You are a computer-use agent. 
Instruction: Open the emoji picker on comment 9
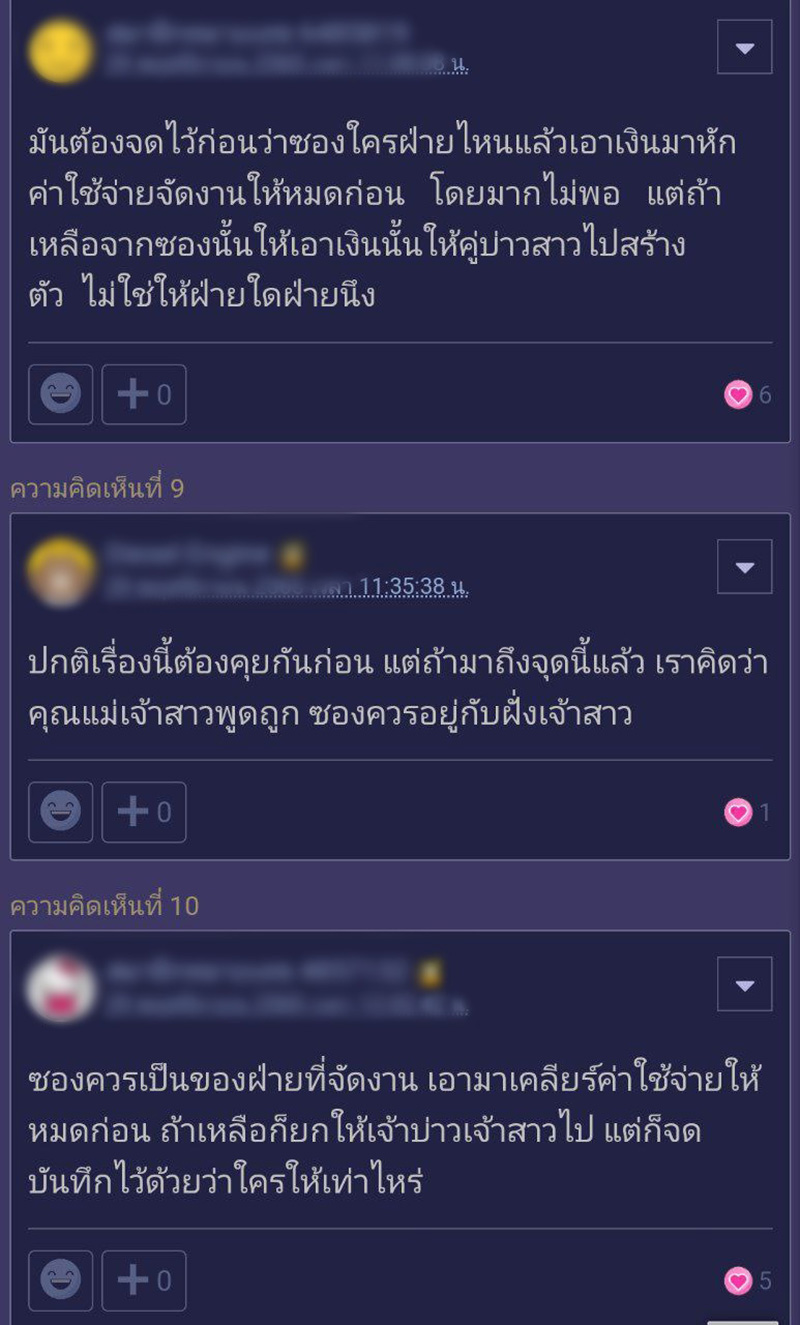click(60, 812)
